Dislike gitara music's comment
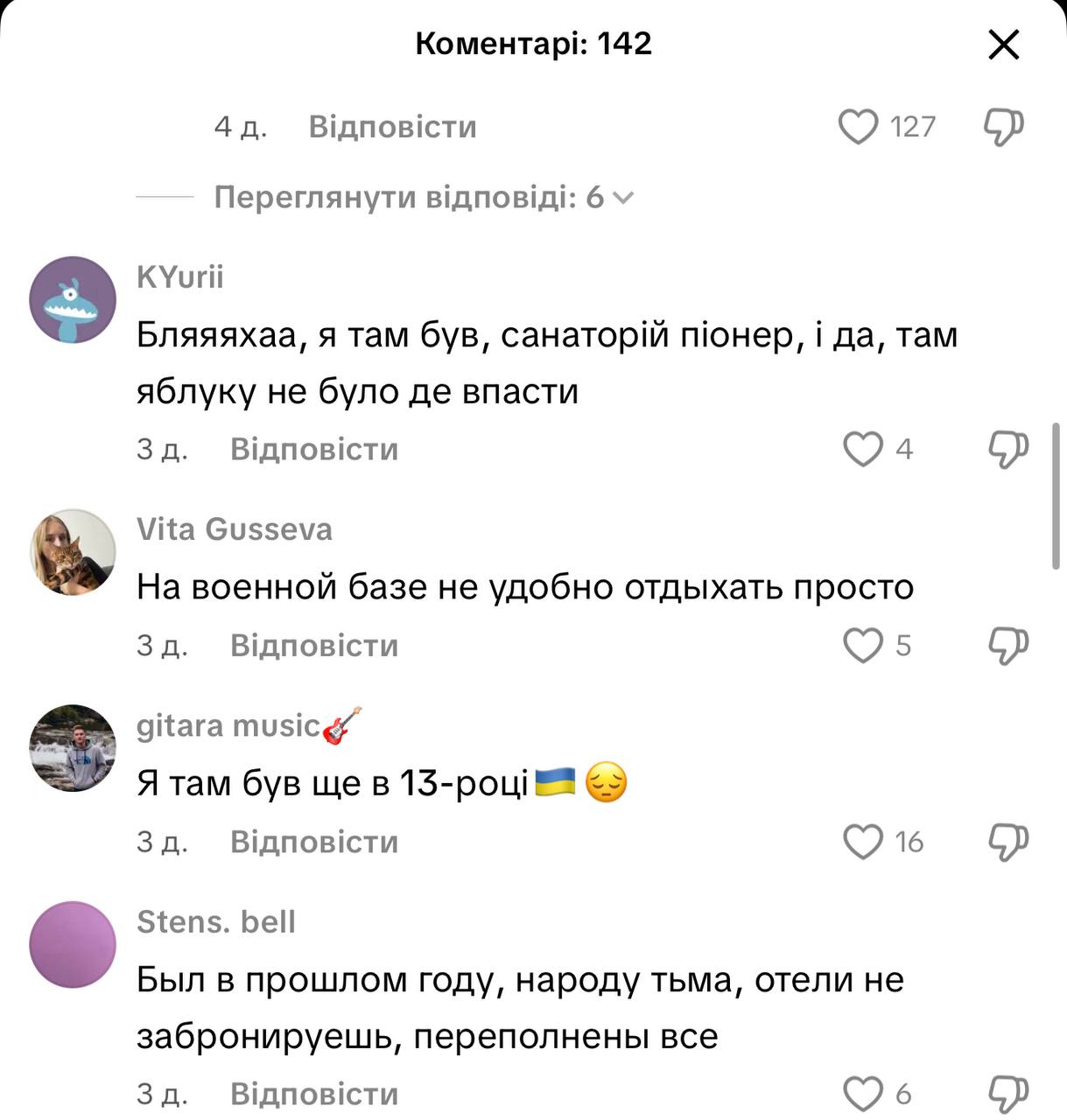This screenshot has height=1120, width=1067. pos(1007,842)
